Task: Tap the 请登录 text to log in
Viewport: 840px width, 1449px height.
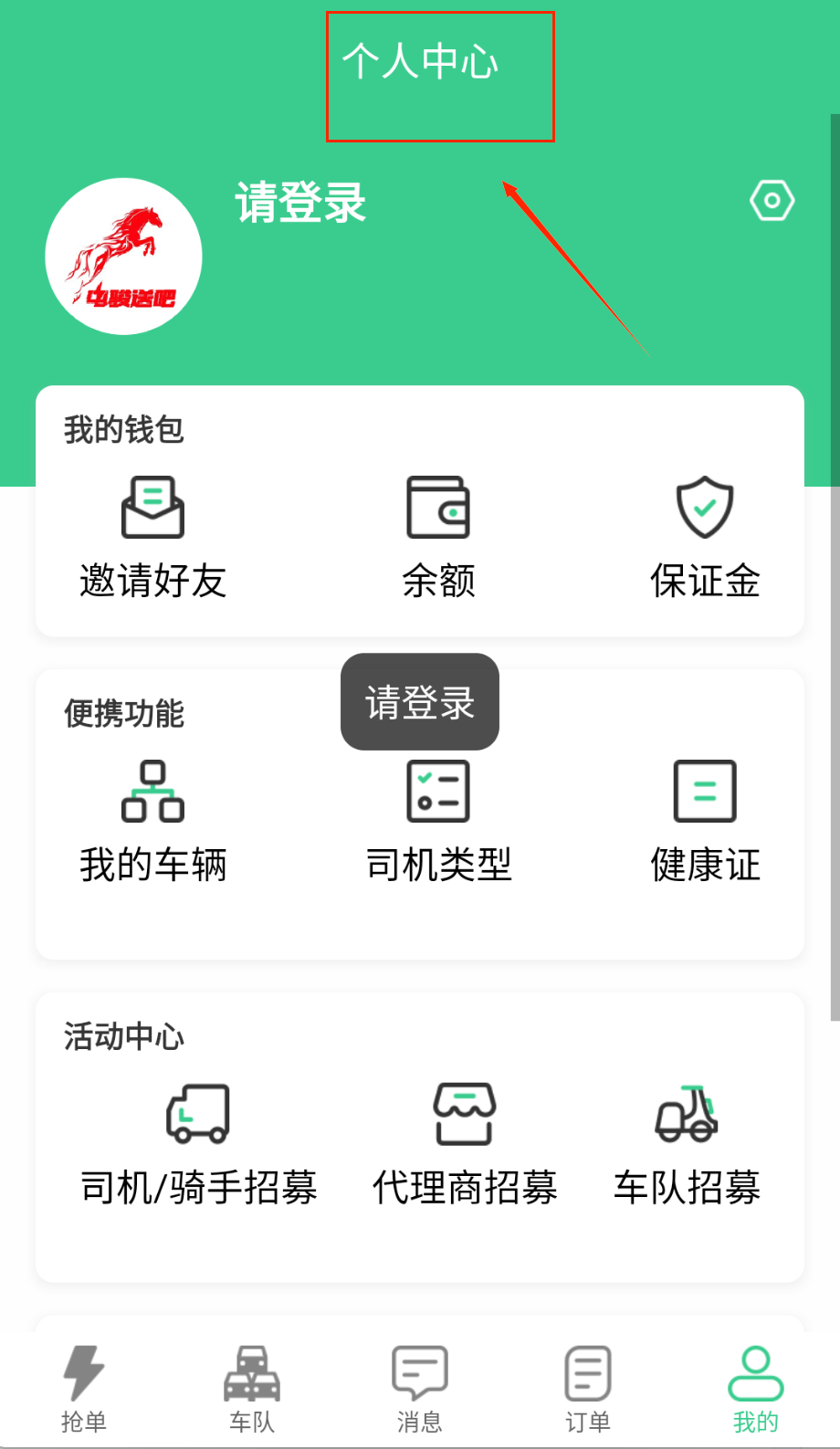Action: pyautogui.click(x=300, y=202)
